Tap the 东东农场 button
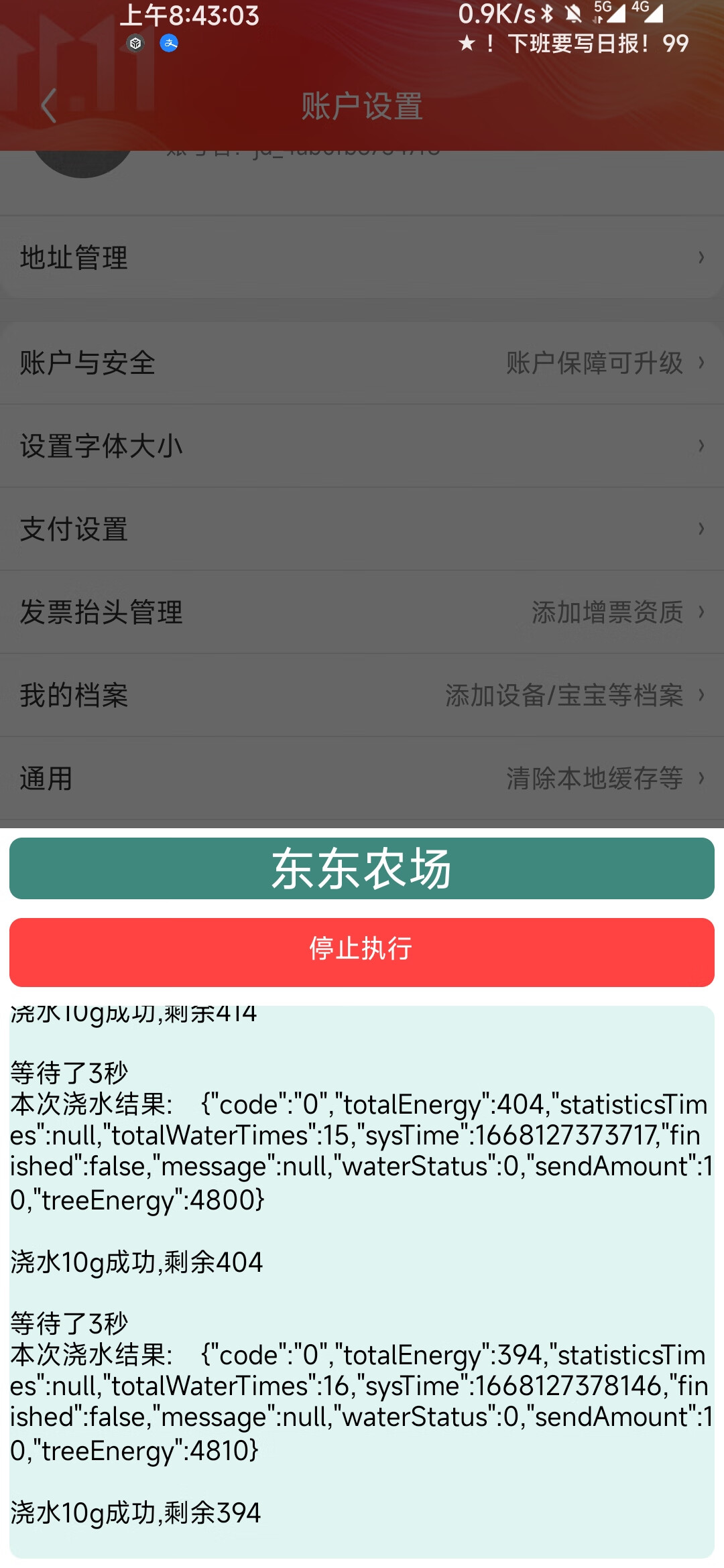The width and height of the screenshot is (724, 1568). coord(362,868)
